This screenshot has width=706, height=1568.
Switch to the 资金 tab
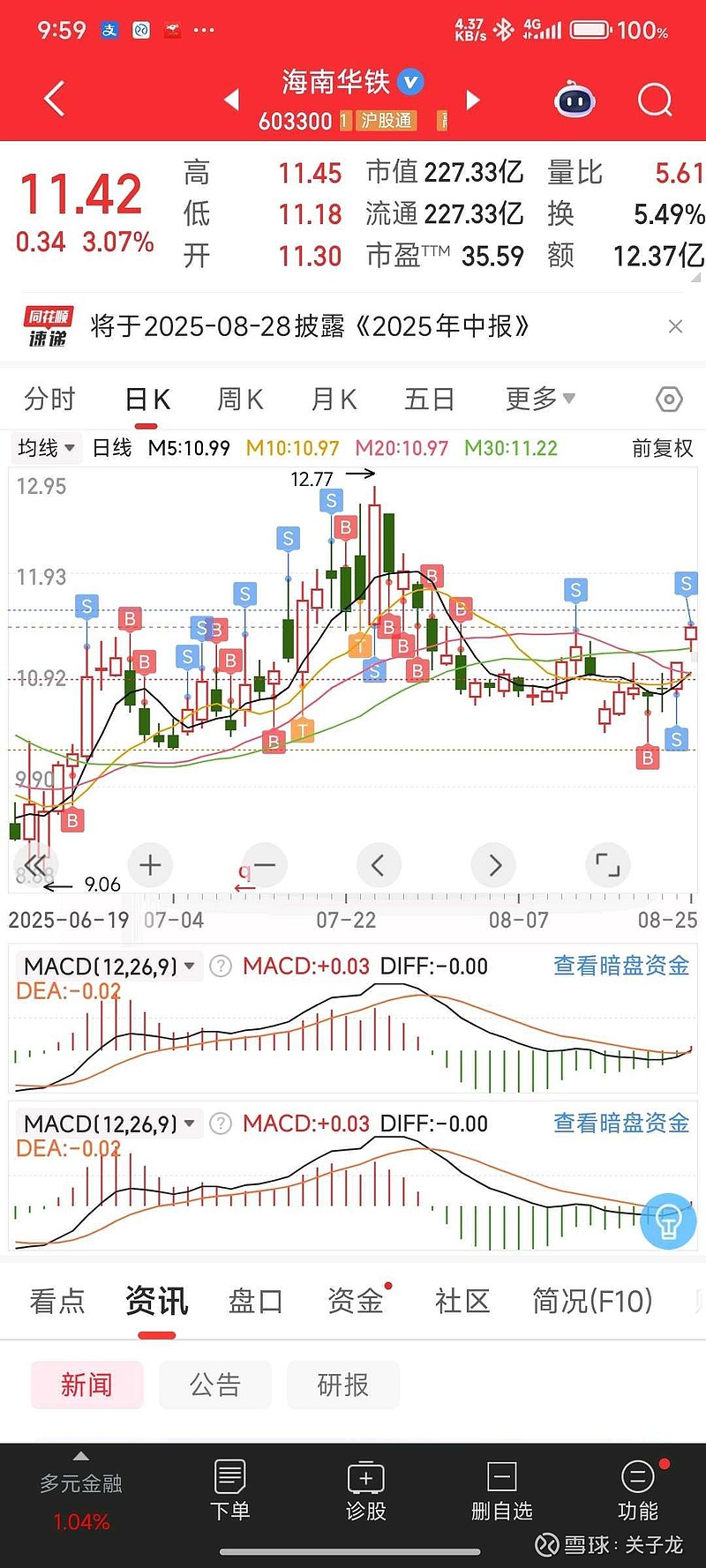(x=356, y=1300)
